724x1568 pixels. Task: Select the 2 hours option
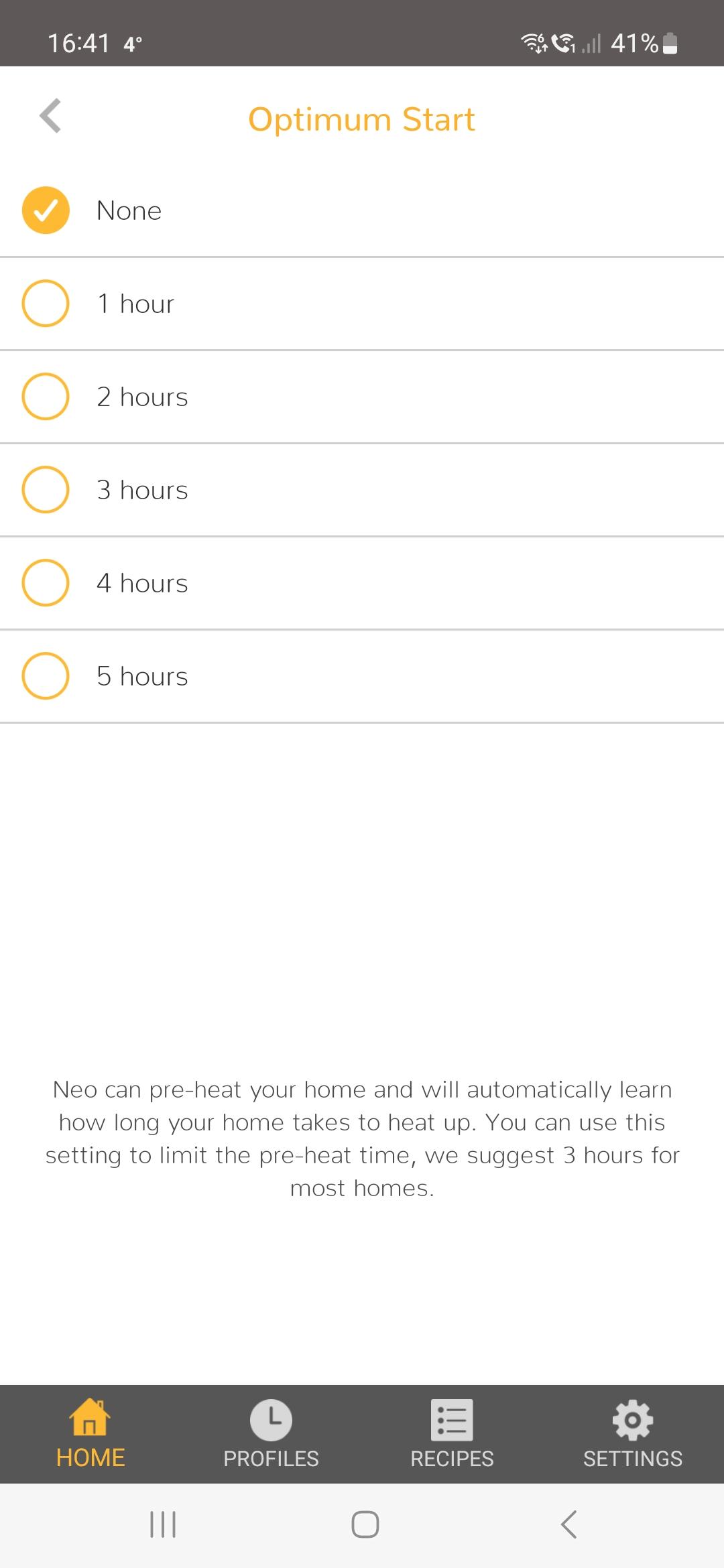pos(362,397)
